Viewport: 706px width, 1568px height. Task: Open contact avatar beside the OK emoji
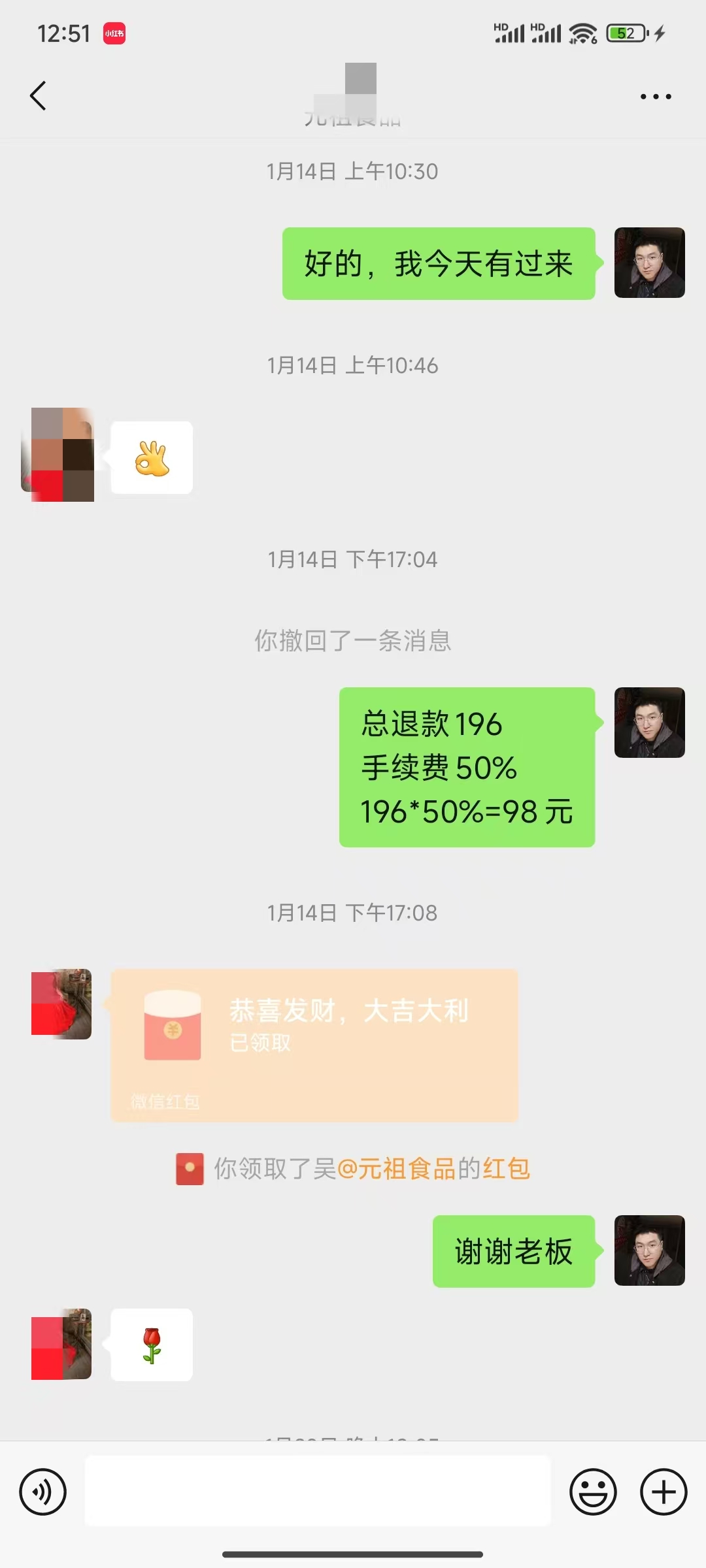click(x=61, y=455)
